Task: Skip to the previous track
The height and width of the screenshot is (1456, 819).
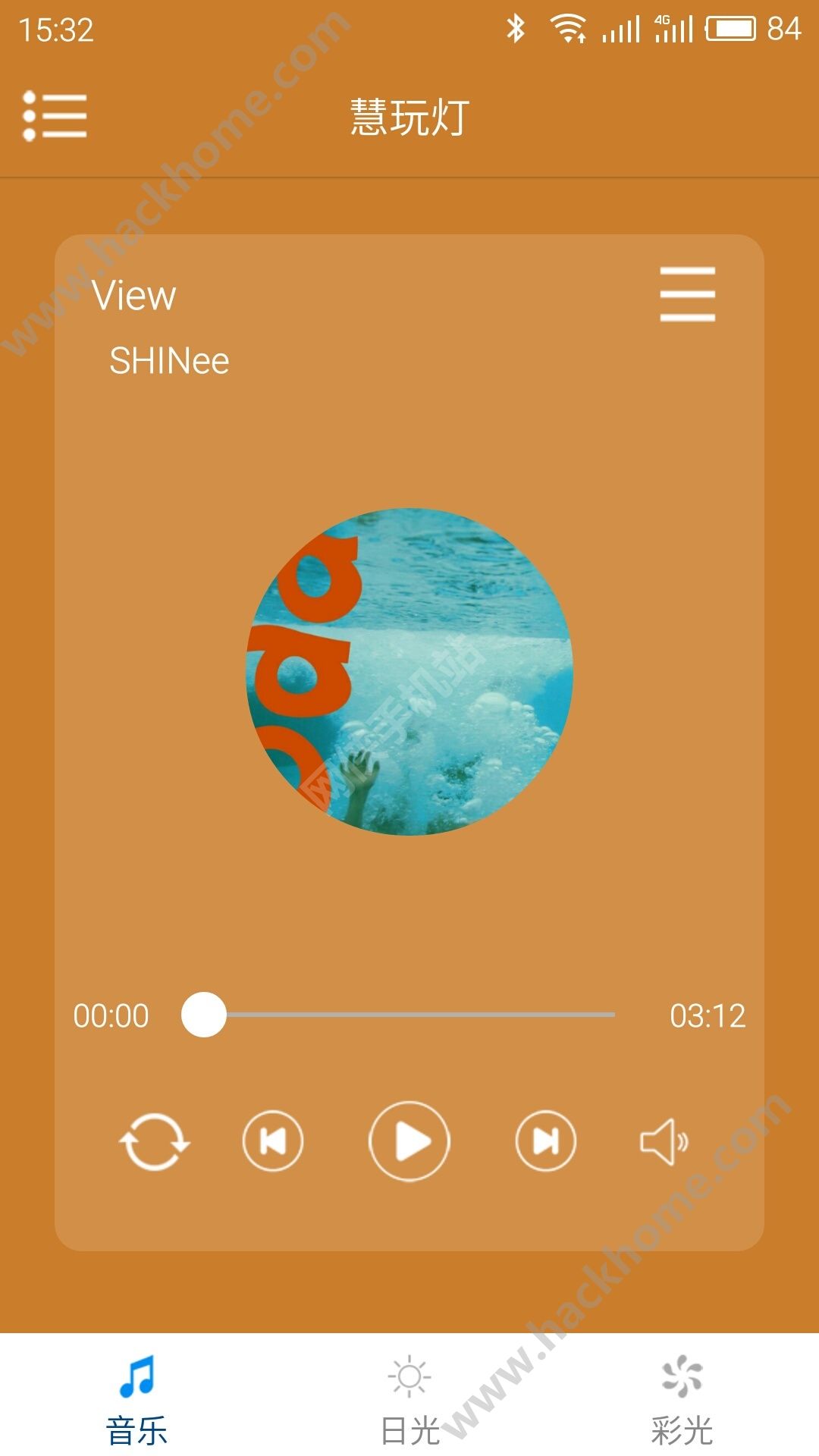Action: pos(273,1141)
